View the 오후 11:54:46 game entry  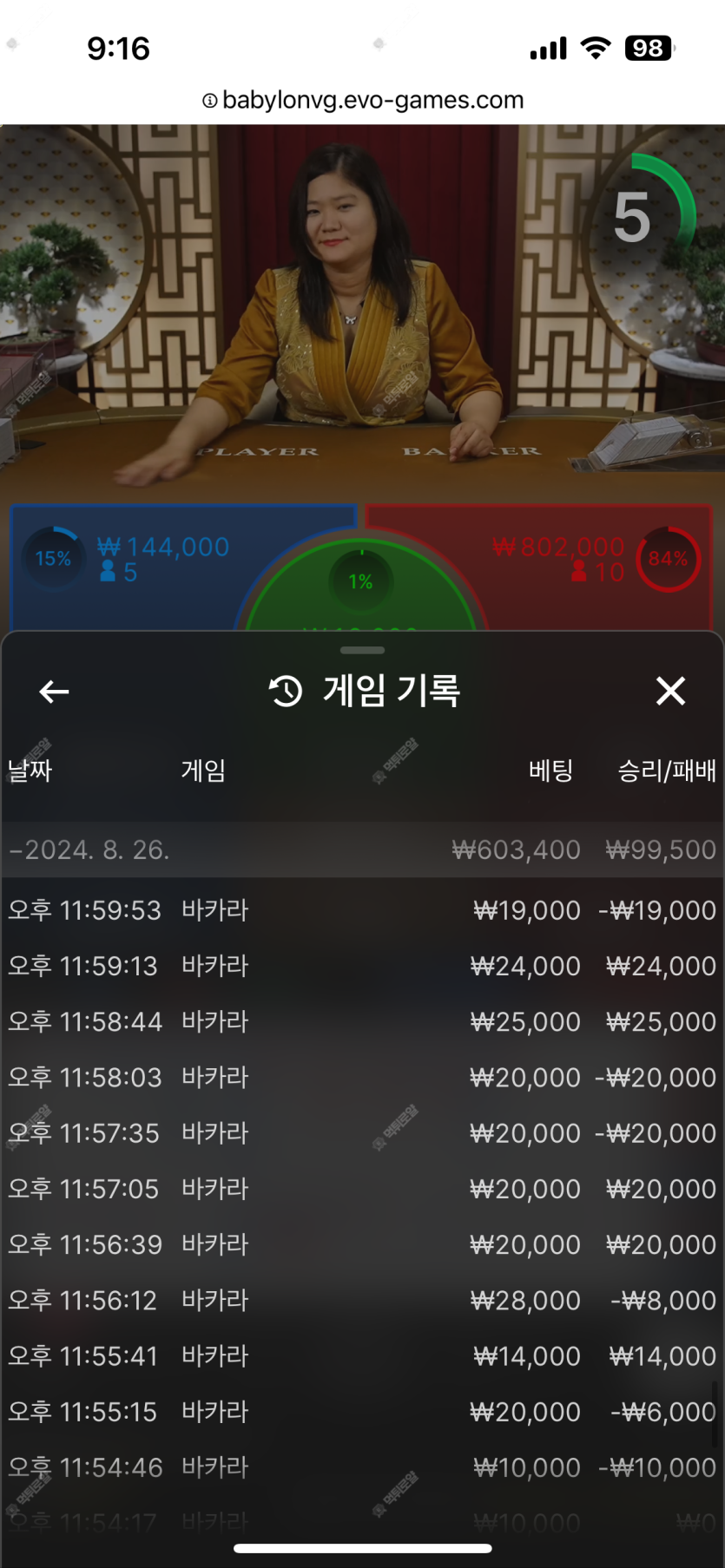(x=362, y=1467)
